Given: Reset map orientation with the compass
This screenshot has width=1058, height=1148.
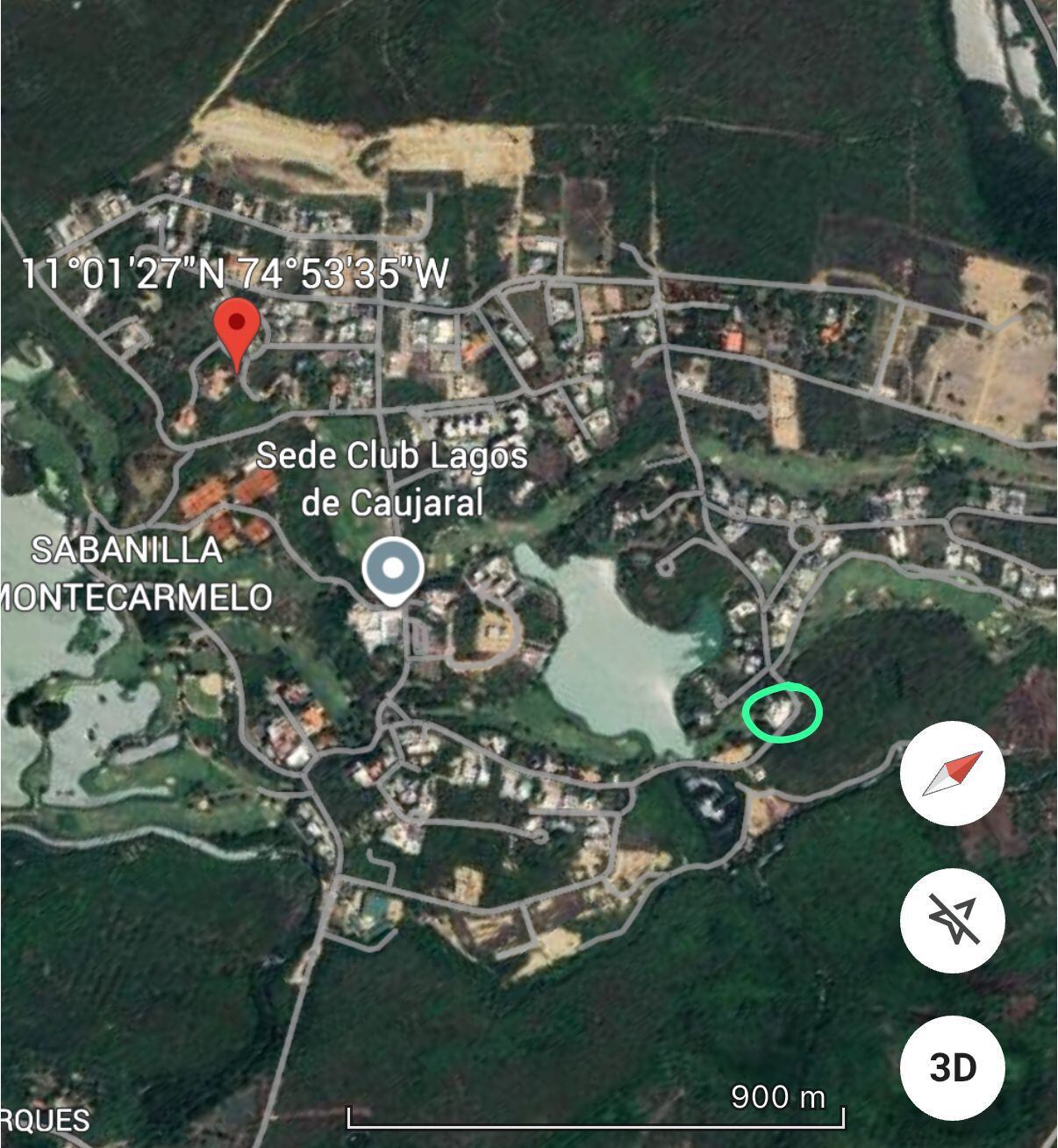Looking at the screenshot, I should point(952,773).
